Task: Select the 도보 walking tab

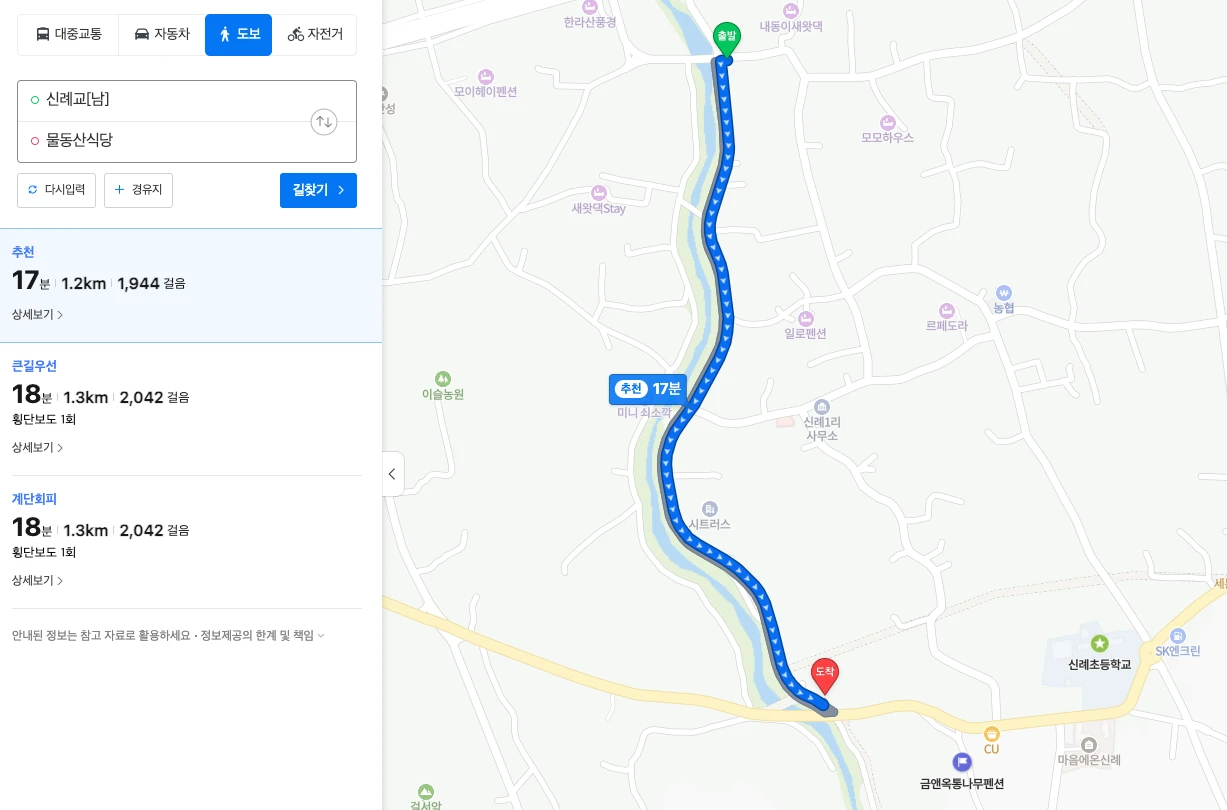Action: [239, 34]
